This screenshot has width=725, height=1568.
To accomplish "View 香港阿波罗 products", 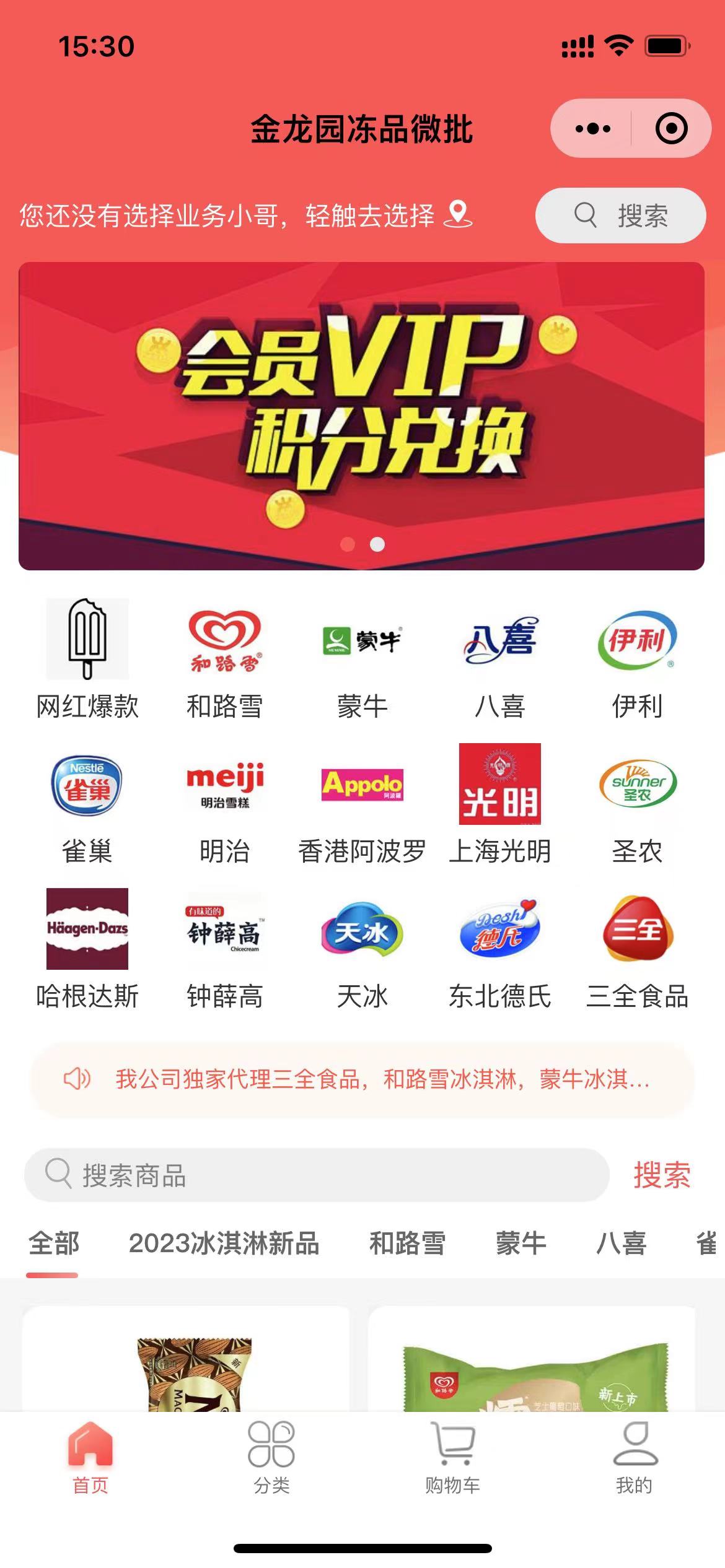I will point(362,804).
